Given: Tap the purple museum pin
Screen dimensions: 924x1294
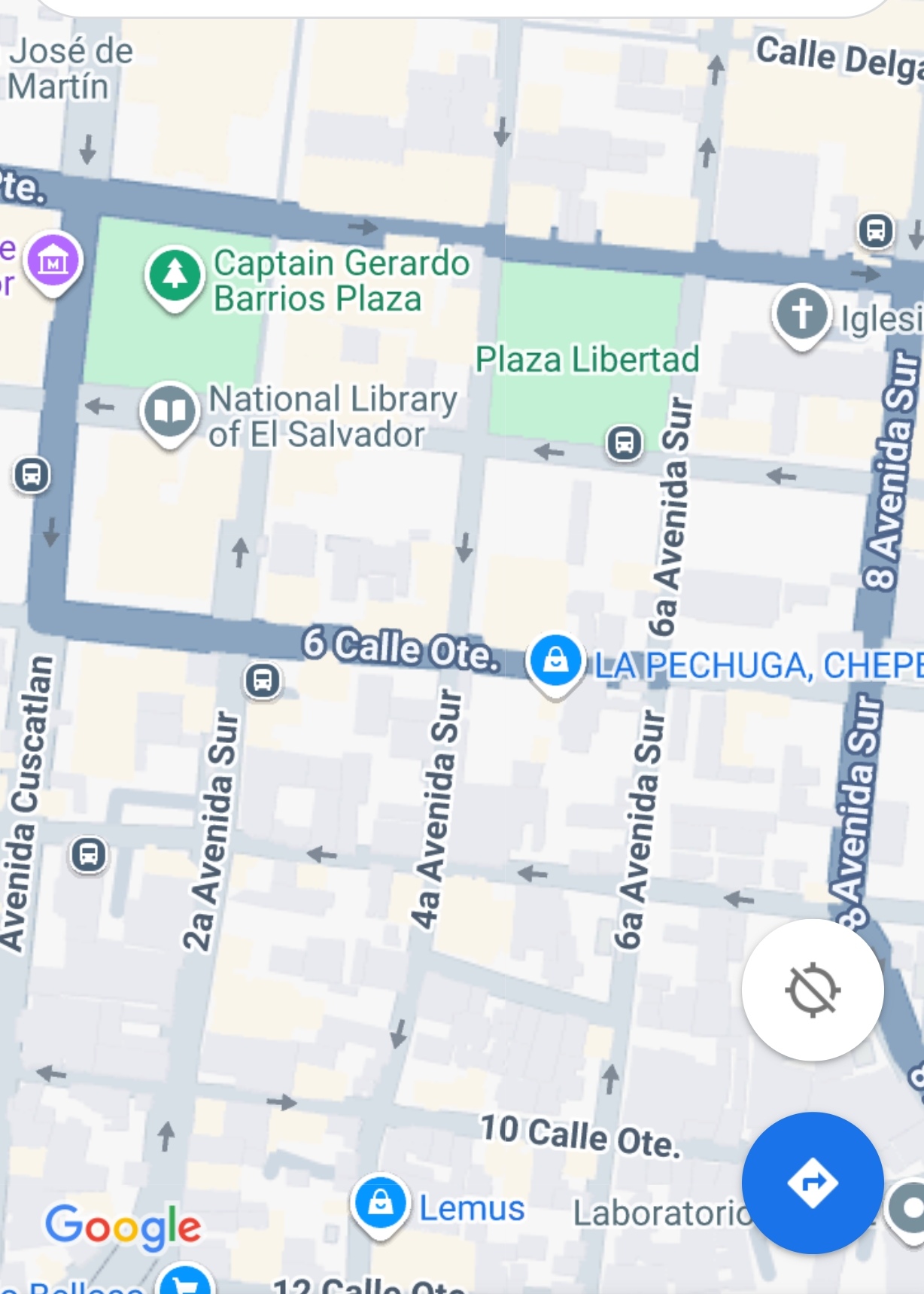Looking at the screenshot, I should click(x=53, y=260).
